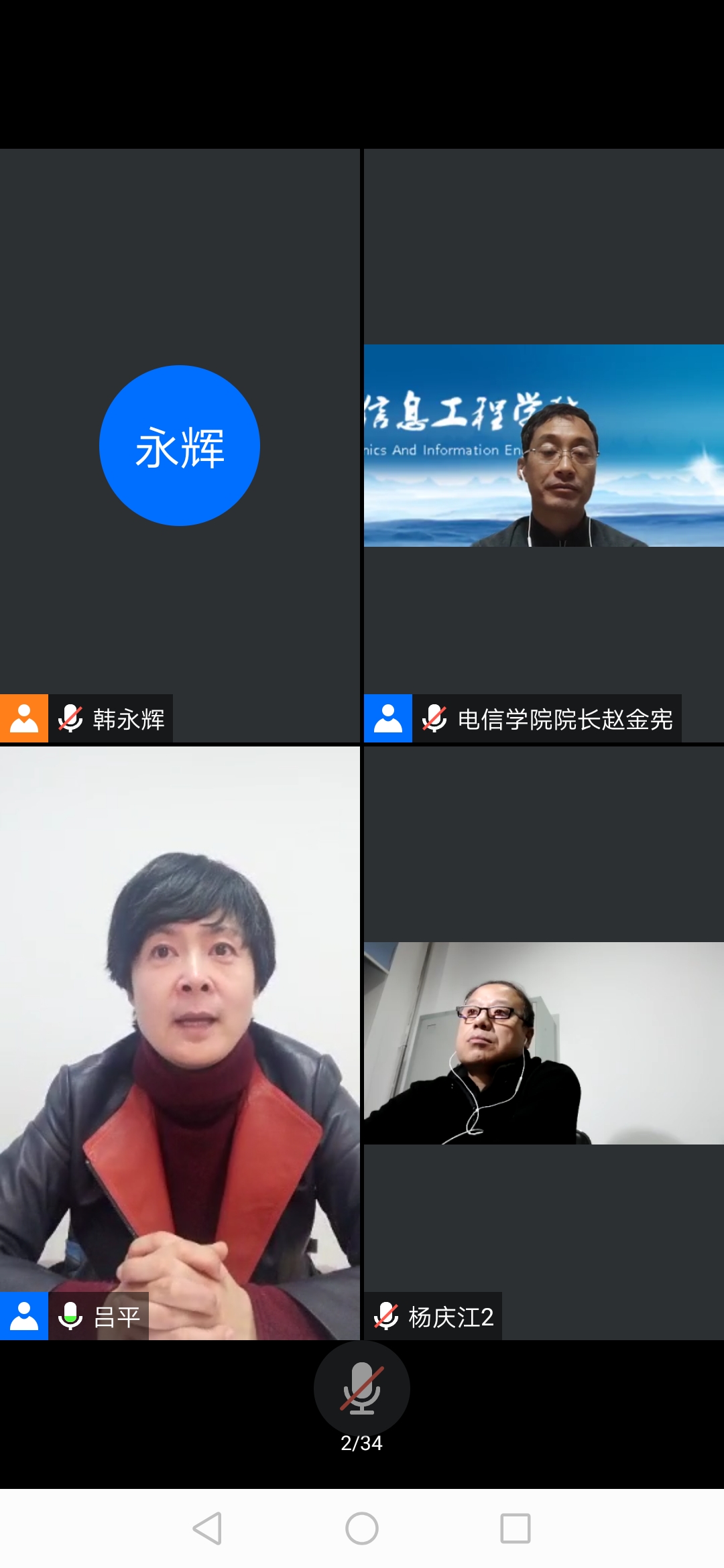Go to the home screen
The image size is (724, 1568).
[x=362, y=1528]
